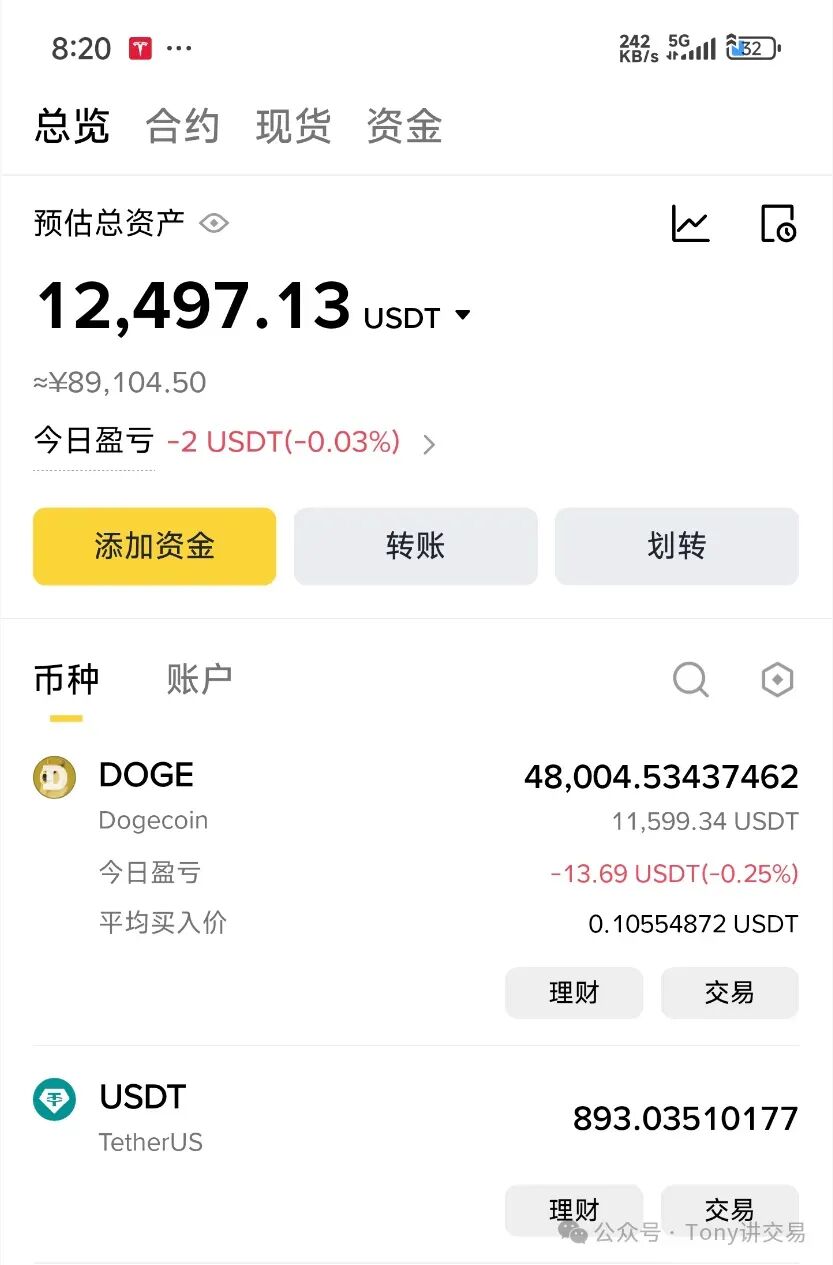Switch to the 账户 tab
Viewport: 833px width, 1265px height.
point(198,679)
